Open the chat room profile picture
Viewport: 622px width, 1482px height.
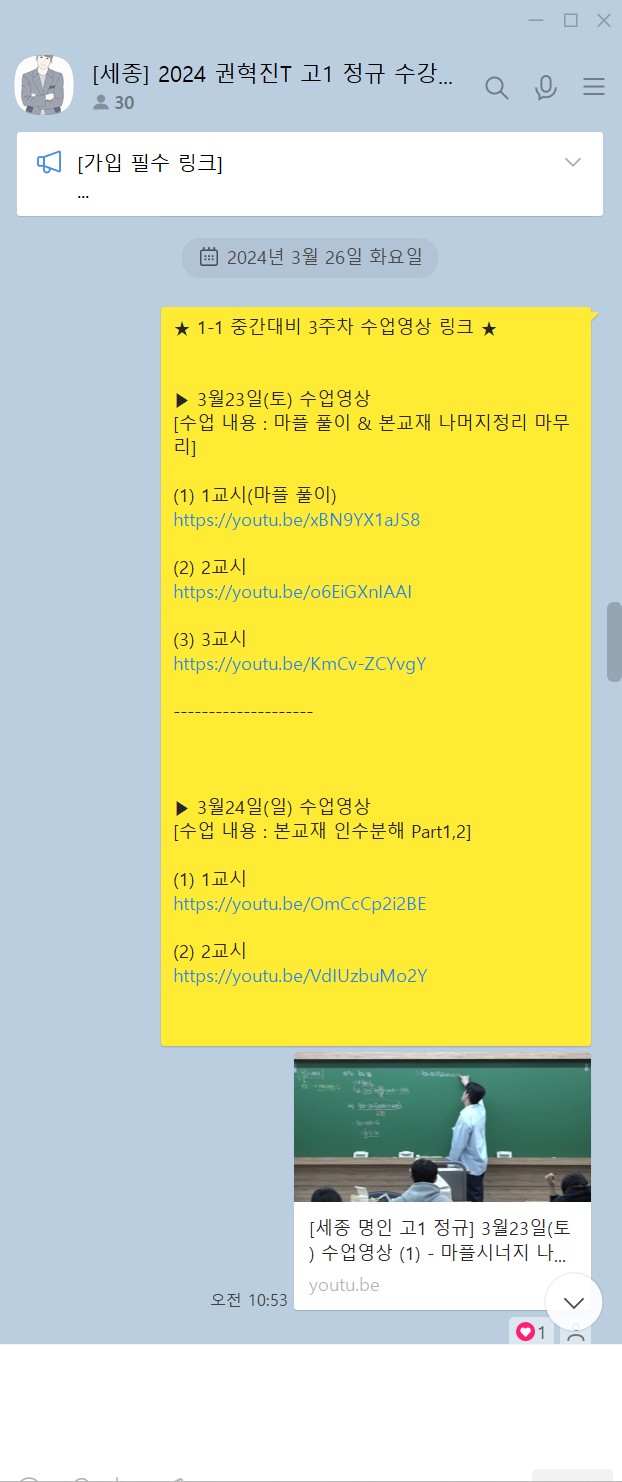pyautogui.click(x=44, y=86)
